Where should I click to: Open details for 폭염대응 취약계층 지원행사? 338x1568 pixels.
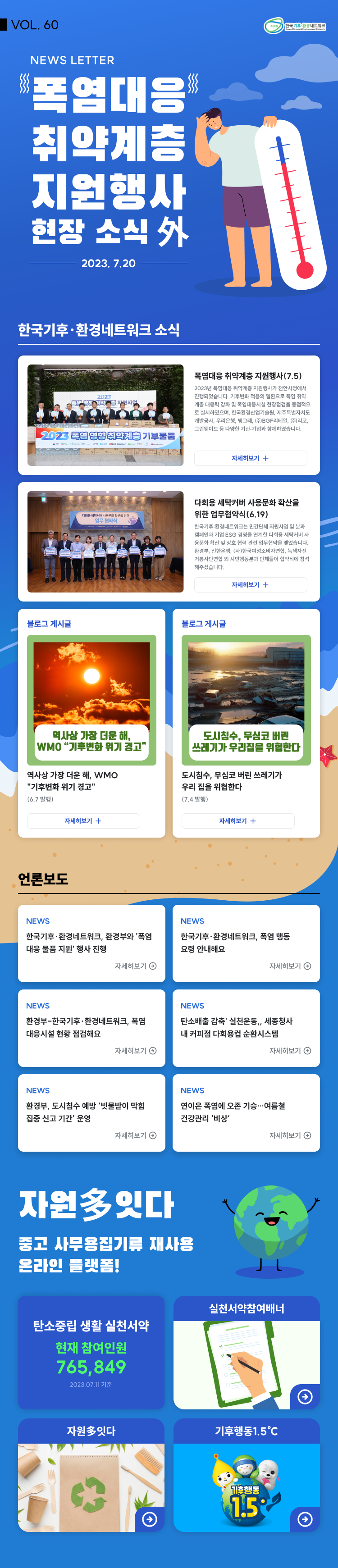click(x=250, y=458)
